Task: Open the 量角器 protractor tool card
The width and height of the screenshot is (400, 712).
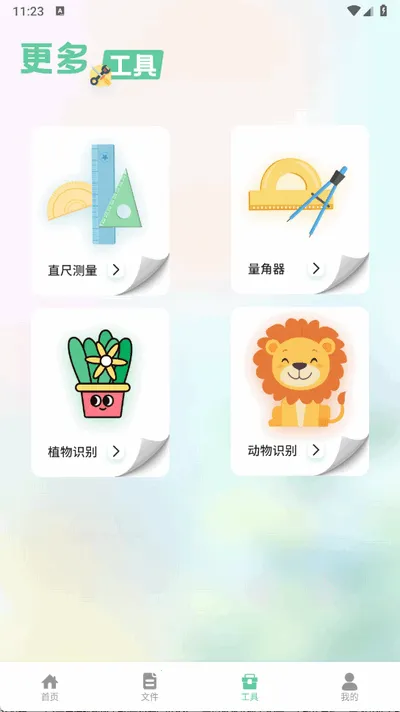Action: pyautogui.click(x=300, y=210)
